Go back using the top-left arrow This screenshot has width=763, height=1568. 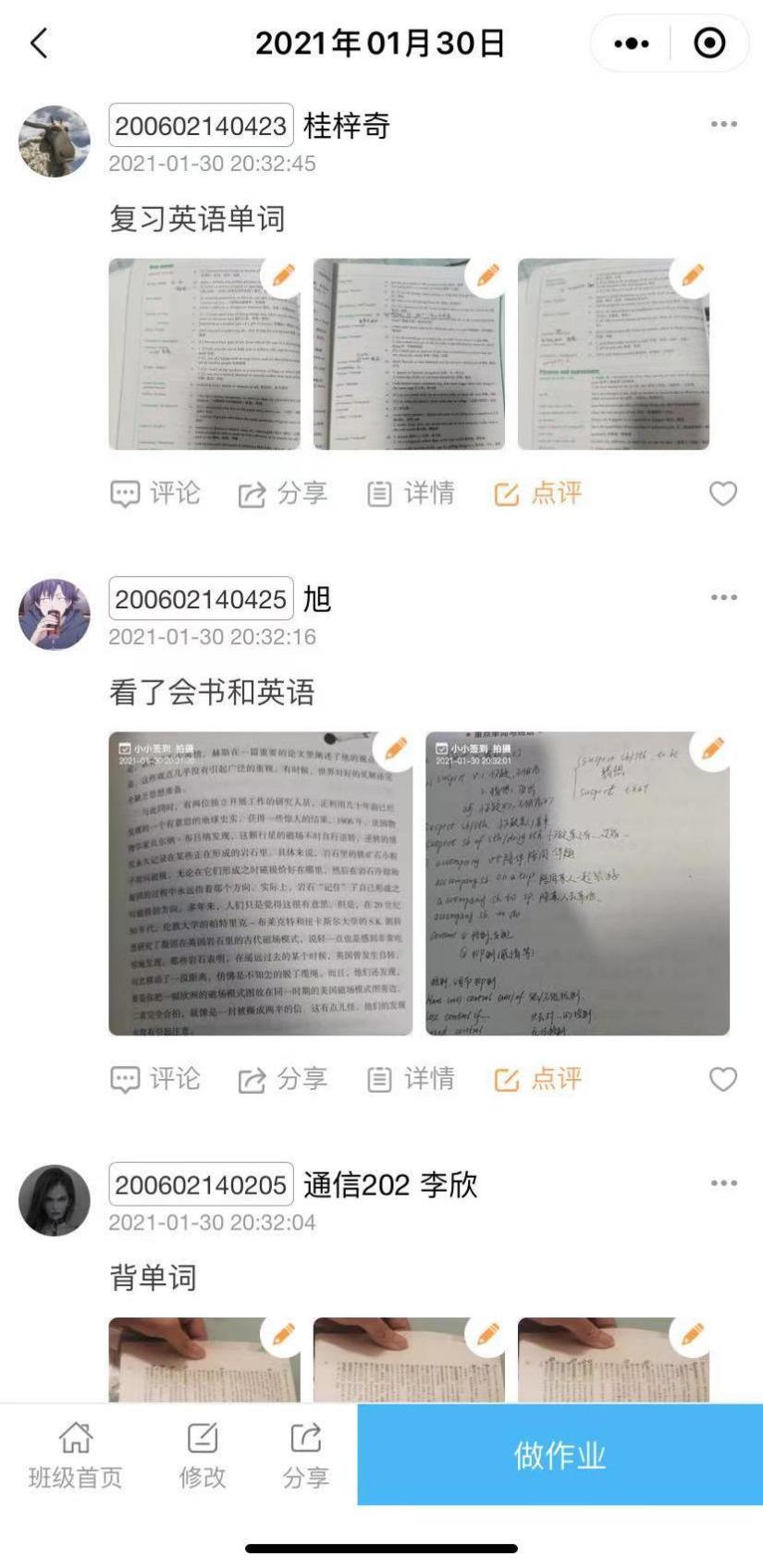coord(39,43)
